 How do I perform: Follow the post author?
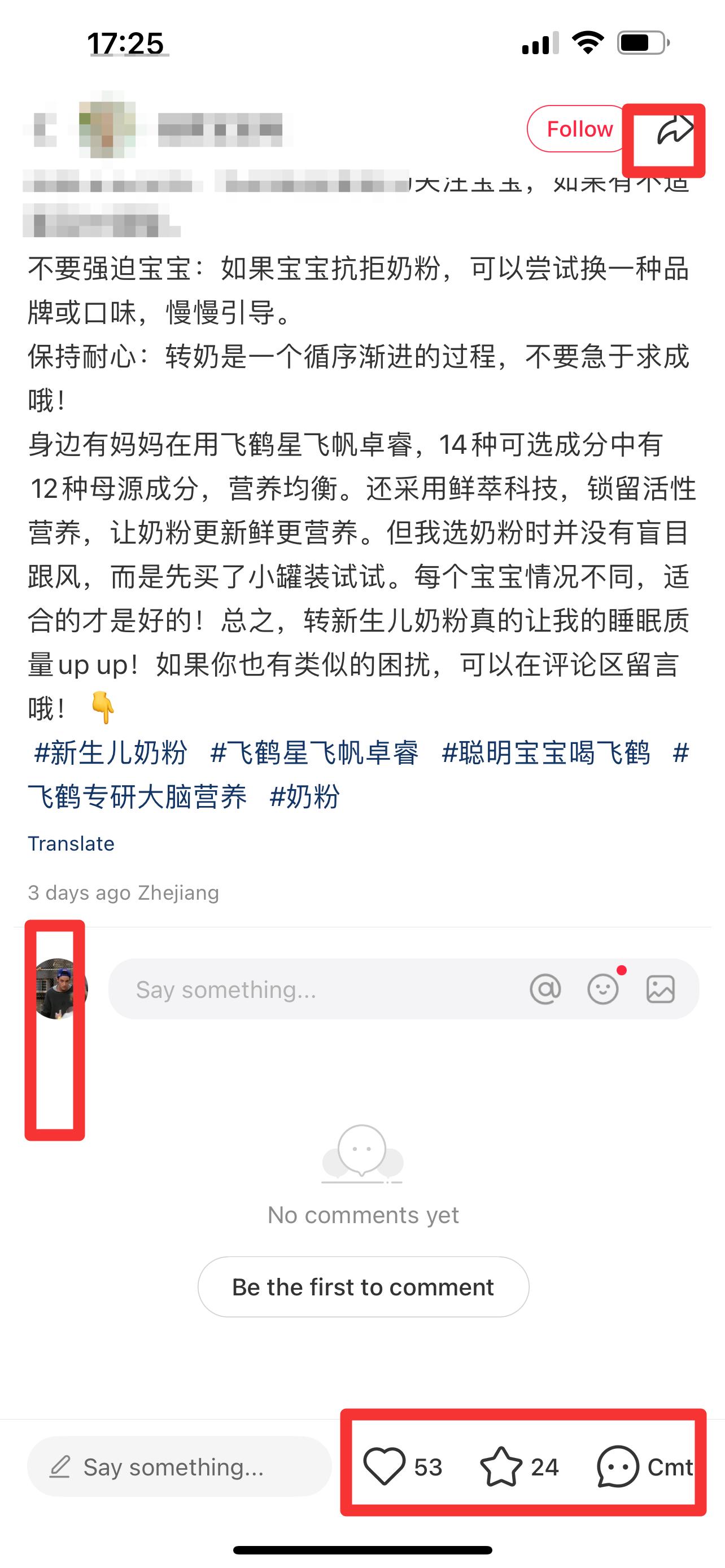pyautogui.click(x=579, y=129)
